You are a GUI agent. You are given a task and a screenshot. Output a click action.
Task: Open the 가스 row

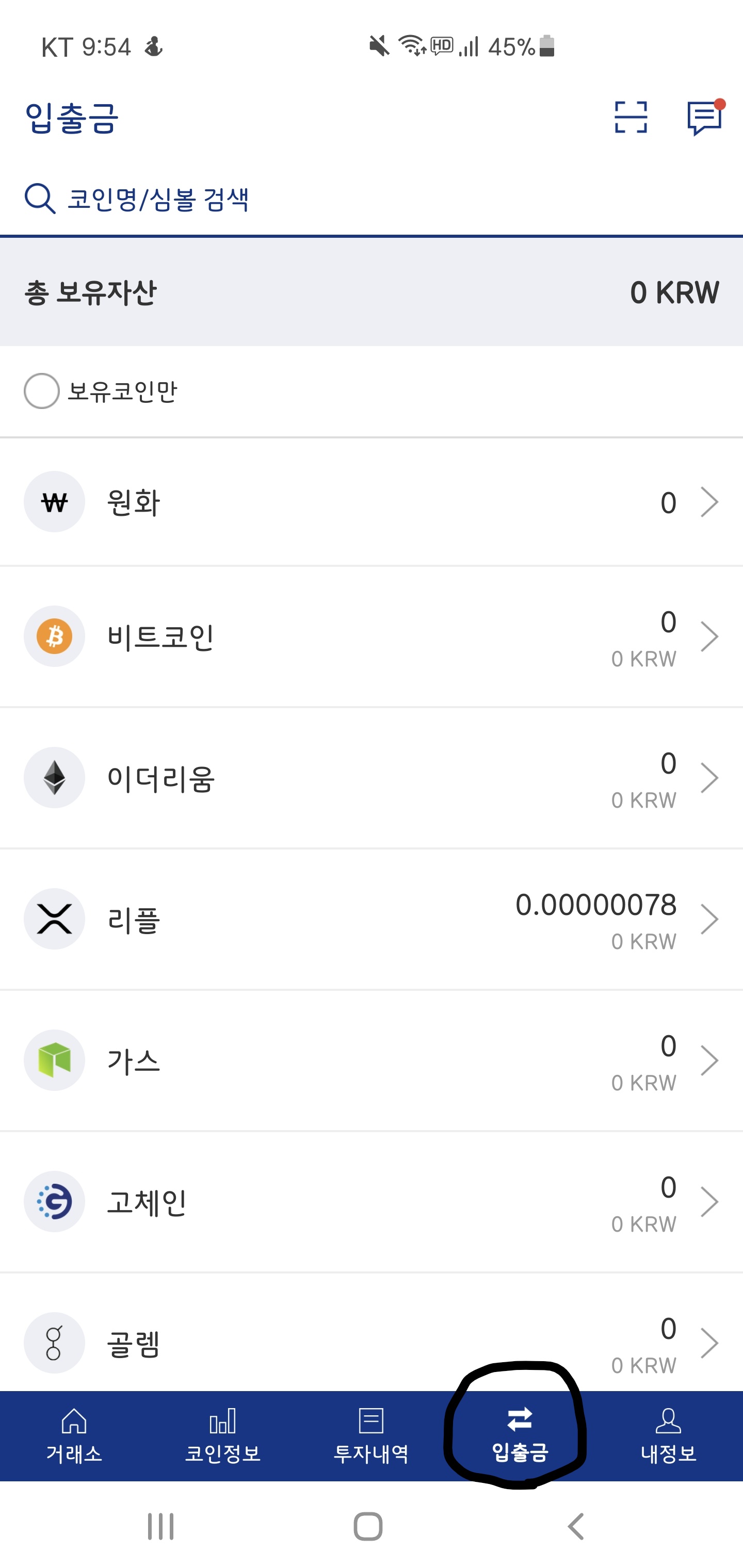coord(372,1060)
